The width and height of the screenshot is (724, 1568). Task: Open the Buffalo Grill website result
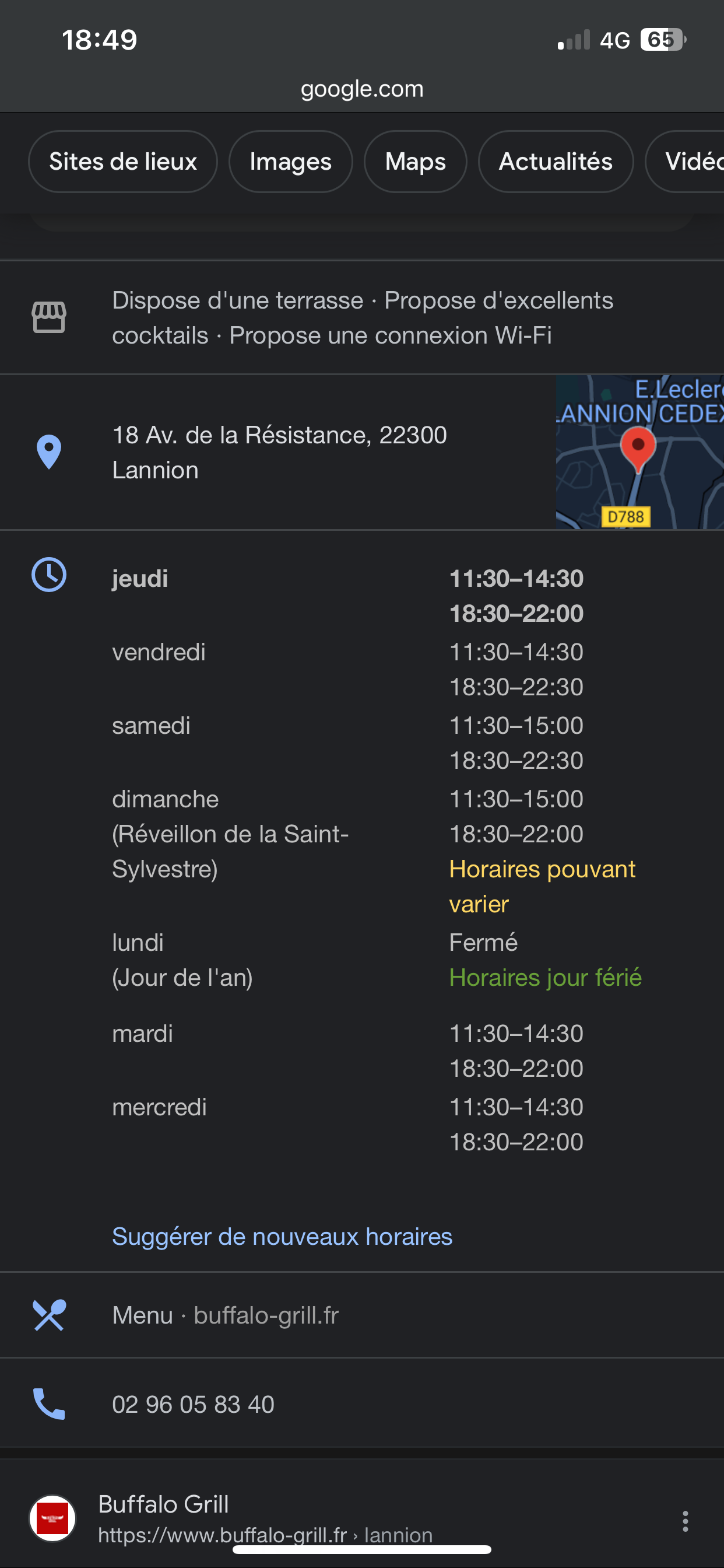point(164,1504)
